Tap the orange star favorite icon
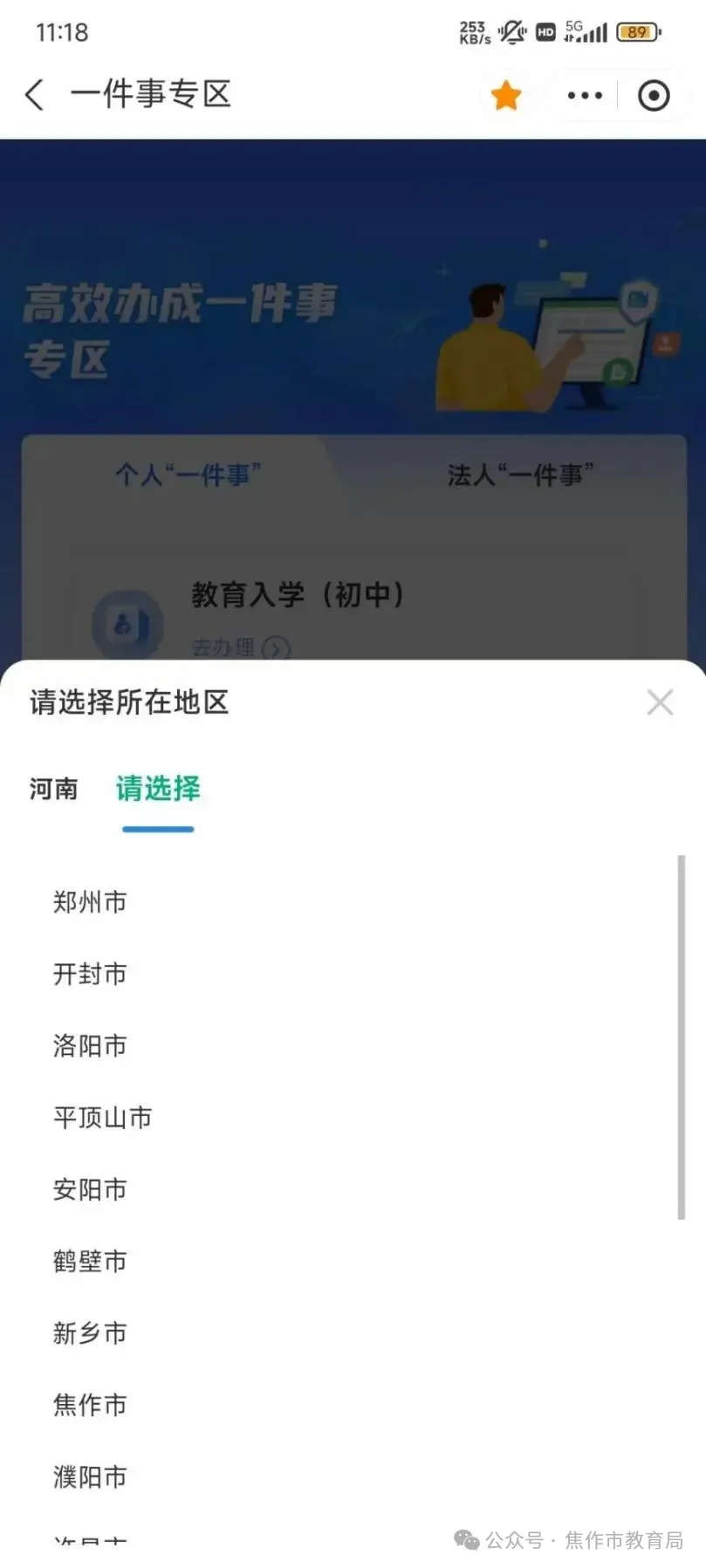 coord(506,95)
